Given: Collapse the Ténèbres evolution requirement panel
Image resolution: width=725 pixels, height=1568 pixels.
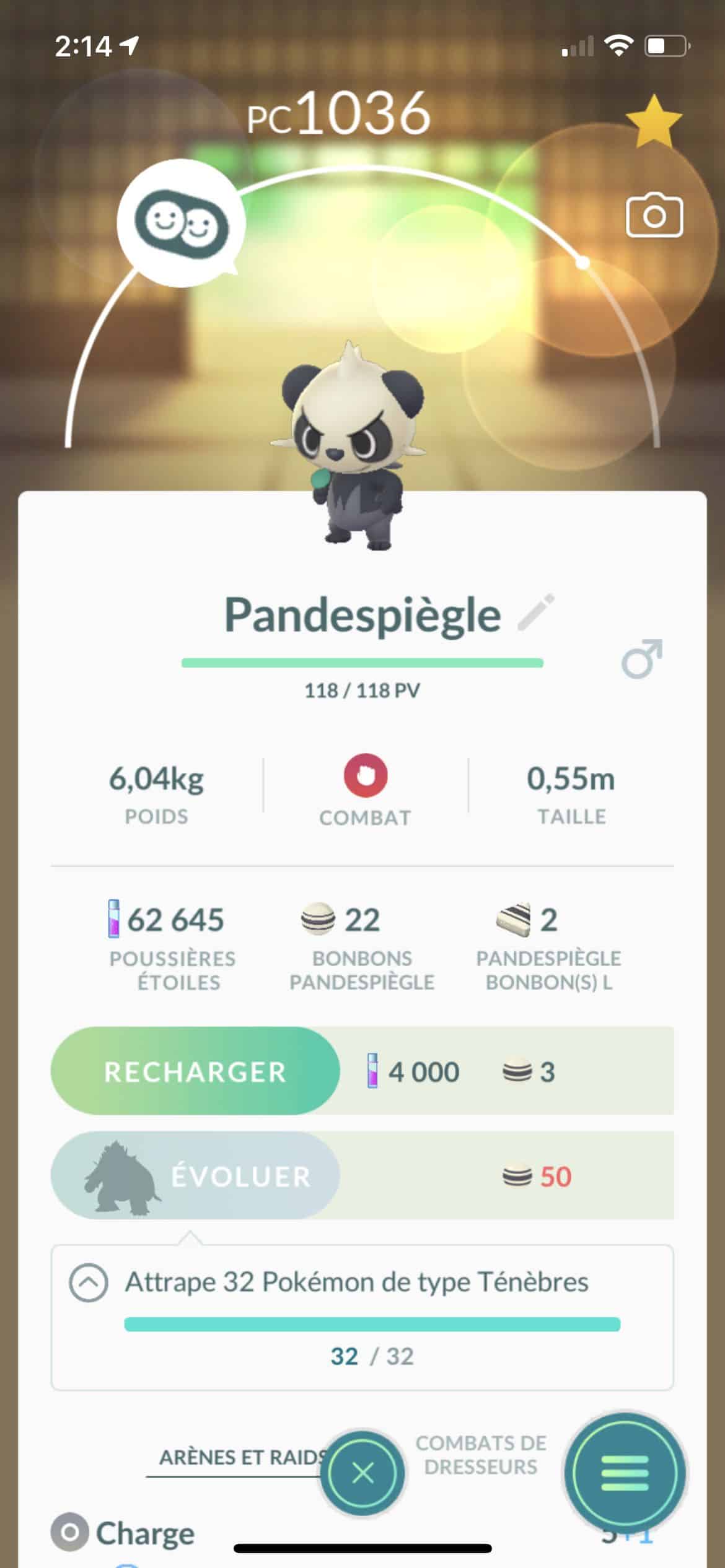Looking at the screenshot, I should [x=89, y=1282].
